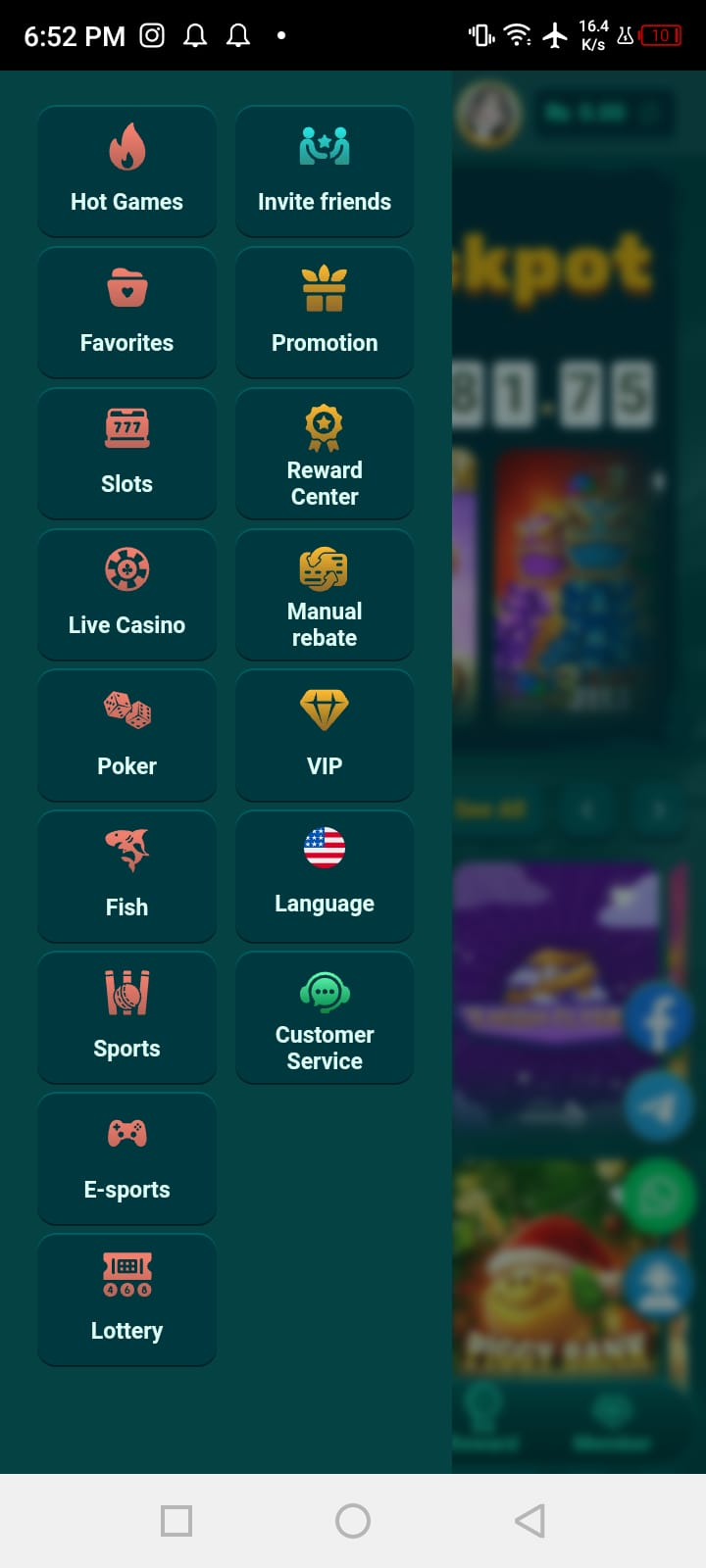Tap the Lottery machine icon

click(126, 1275)
